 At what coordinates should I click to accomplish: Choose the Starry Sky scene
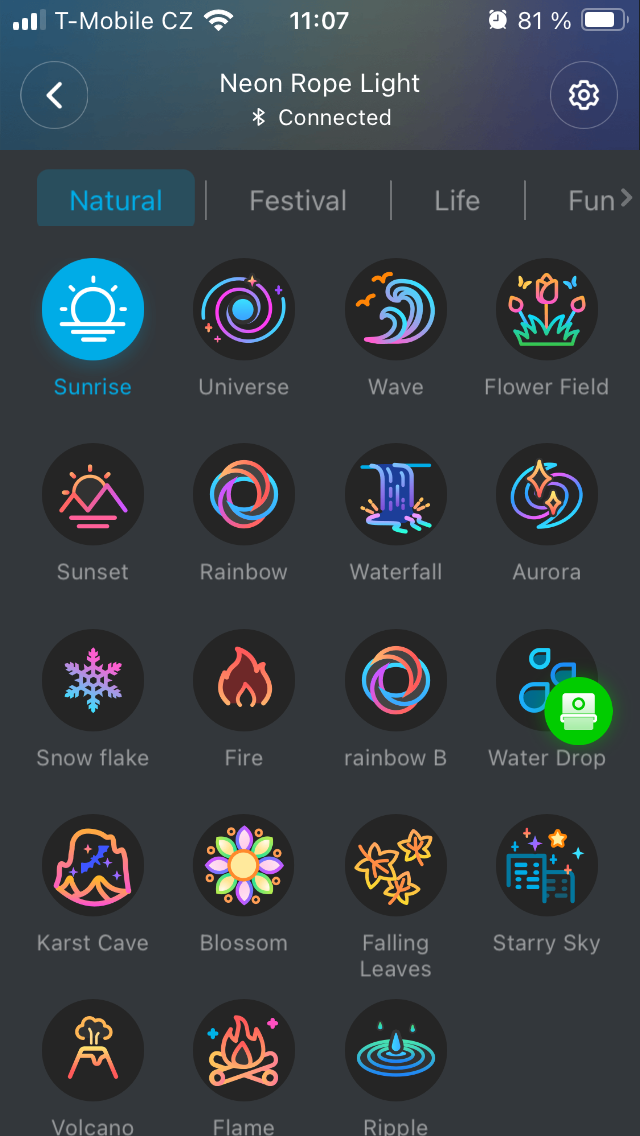click(x=547, y=865)
